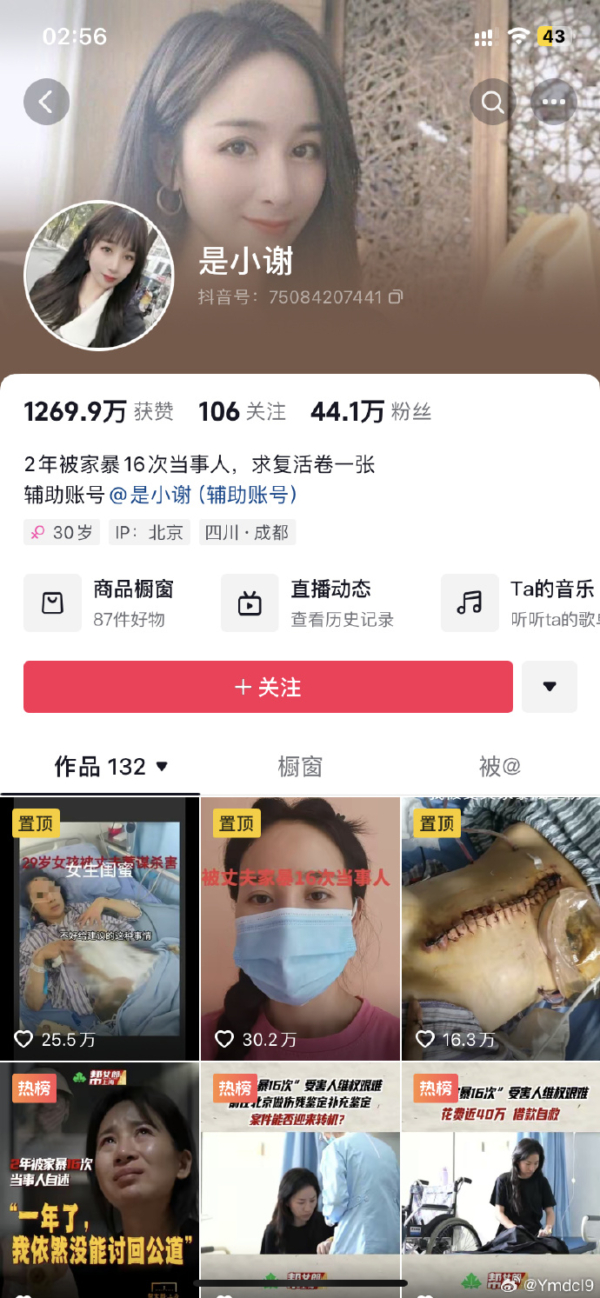The width and height of the screenshot is (600, 1298).
Task: Open pinned video with 16.3万 likes
Action: pyautogui.click(x=501, y=928)
